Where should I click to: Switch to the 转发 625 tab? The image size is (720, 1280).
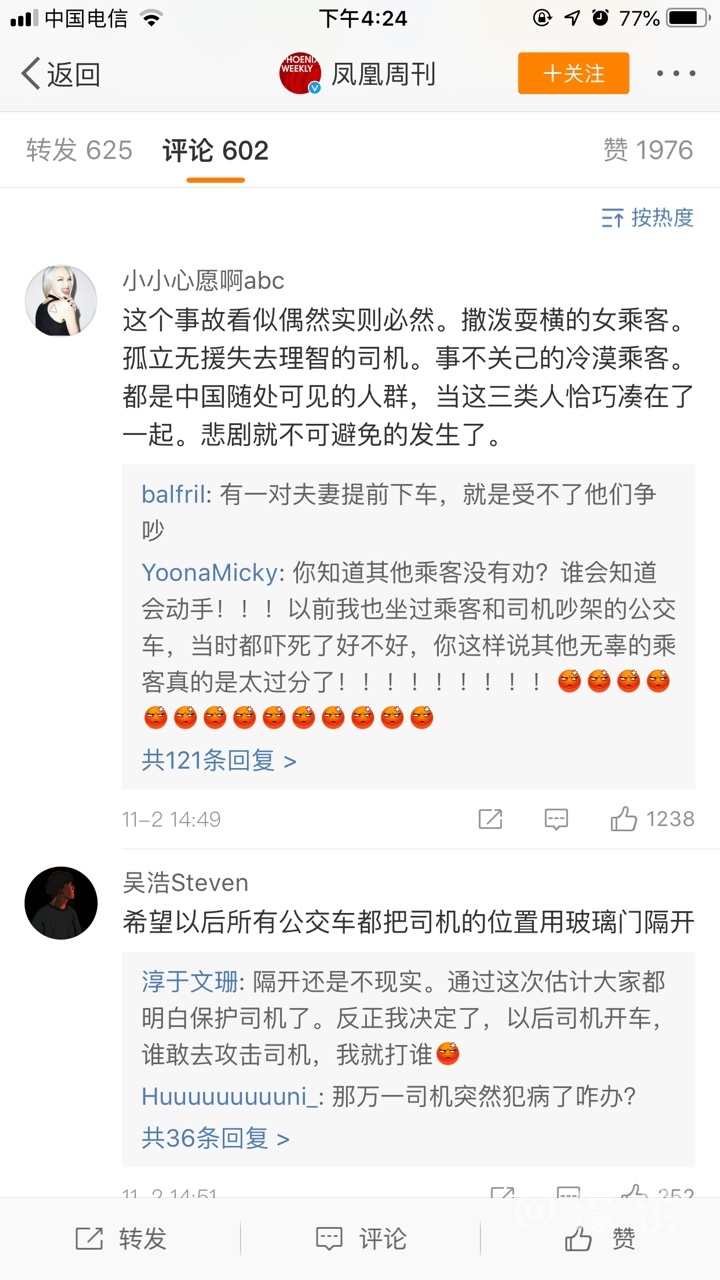tap(79, 150)
